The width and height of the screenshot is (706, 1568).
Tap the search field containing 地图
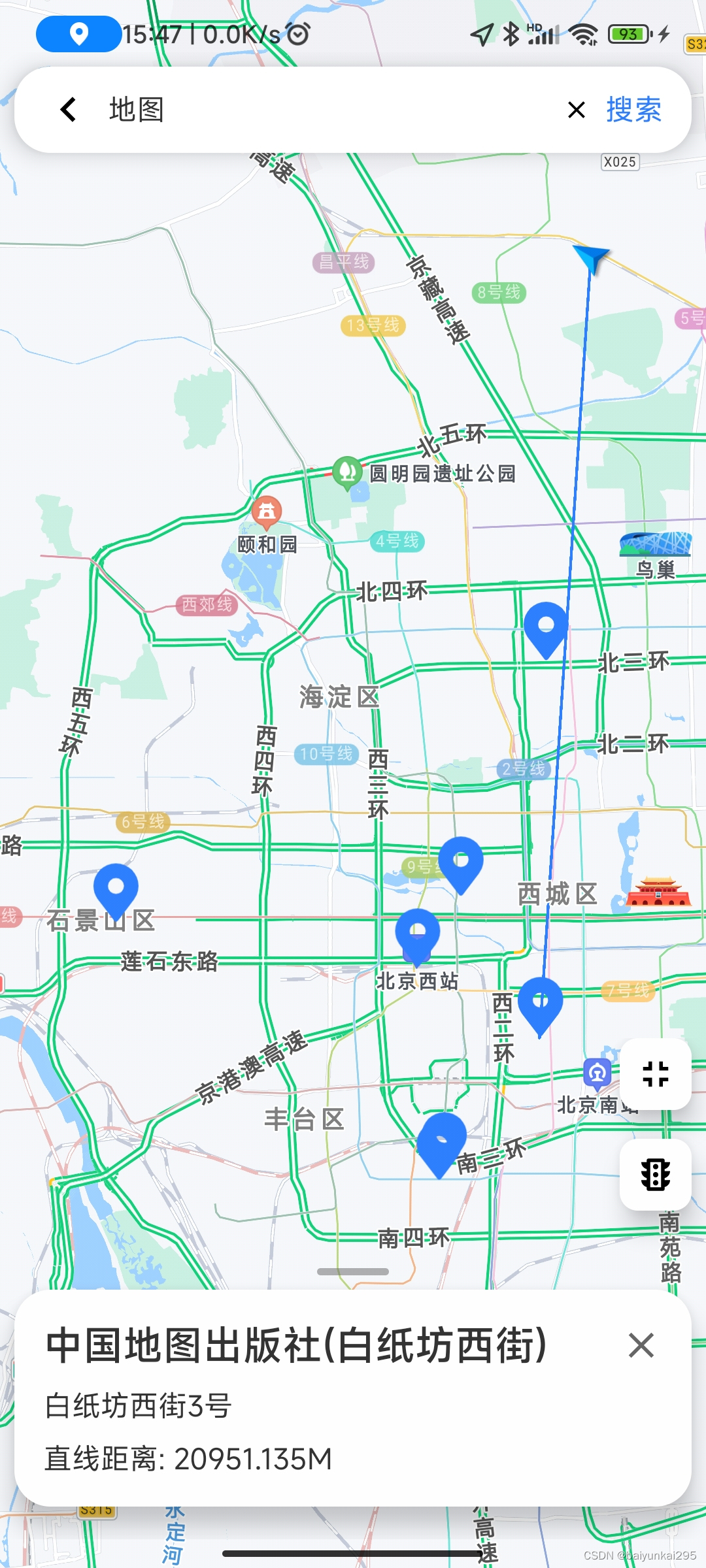coord(327,110)
